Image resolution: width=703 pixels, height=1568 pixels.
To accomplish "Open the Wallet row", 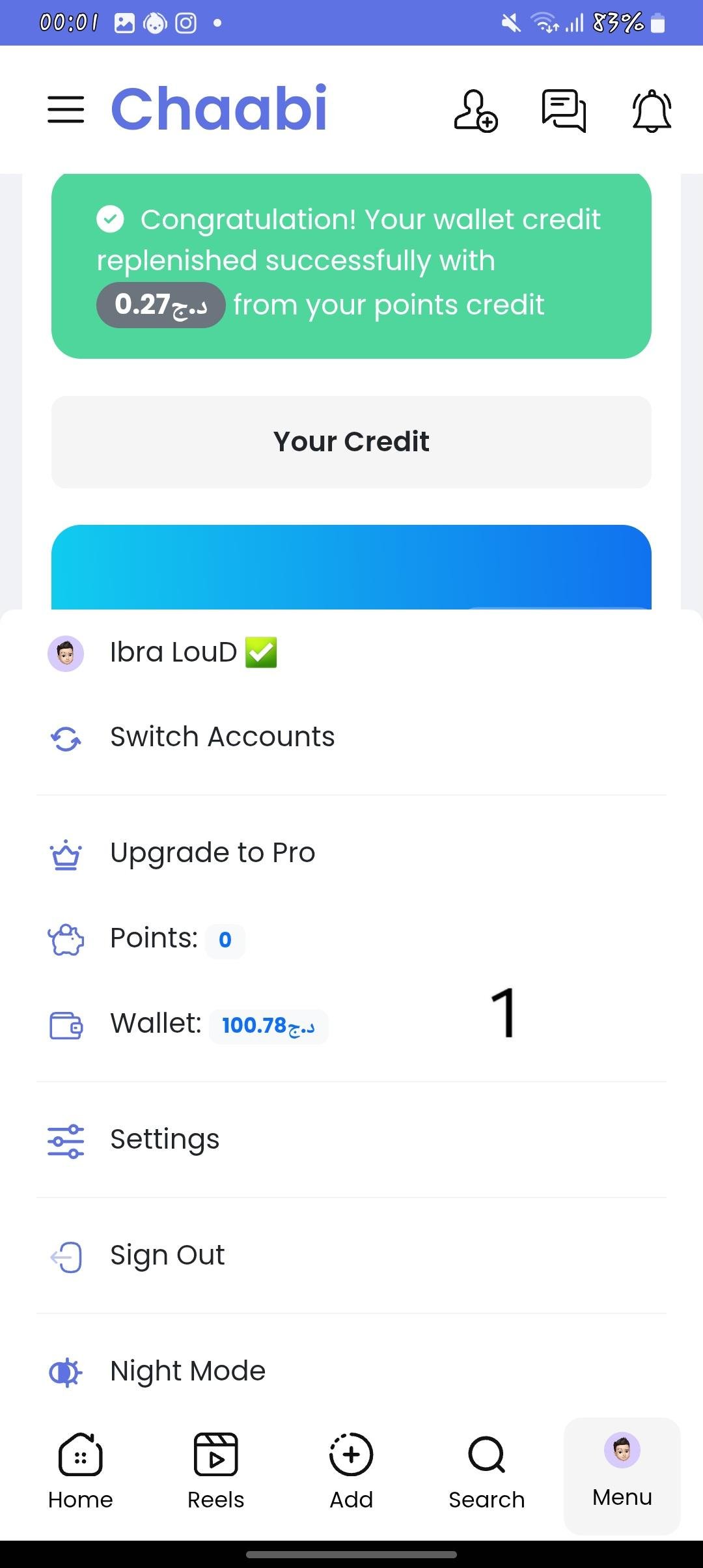I will point(187,1024).
